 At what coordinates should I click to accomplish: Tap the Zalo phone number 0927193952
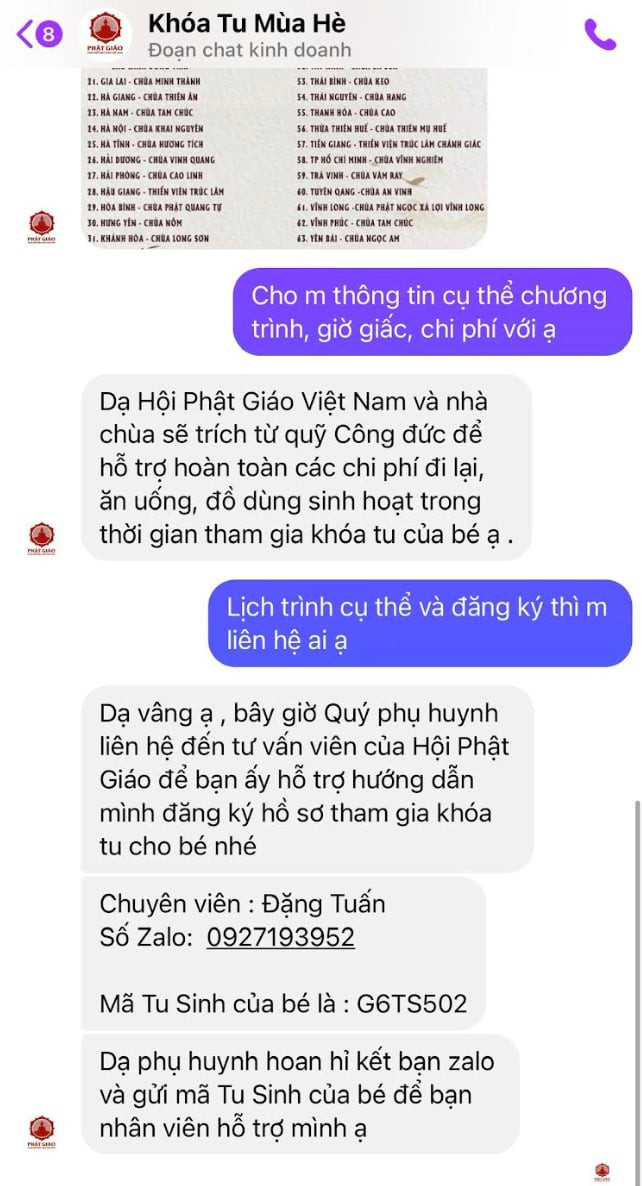pos(281,937)
